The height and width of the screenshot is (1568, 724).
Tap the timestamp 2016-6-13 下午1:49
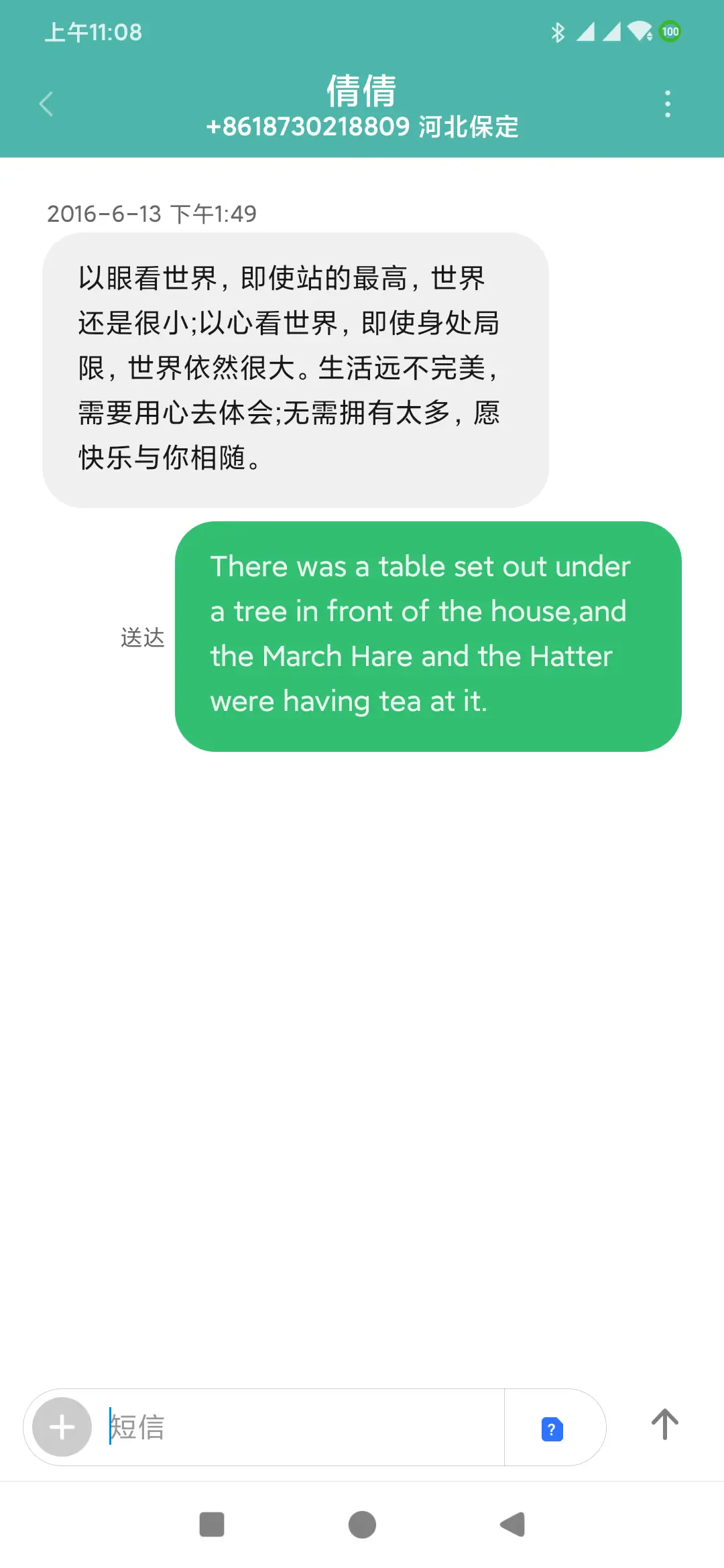click(152, 215)
